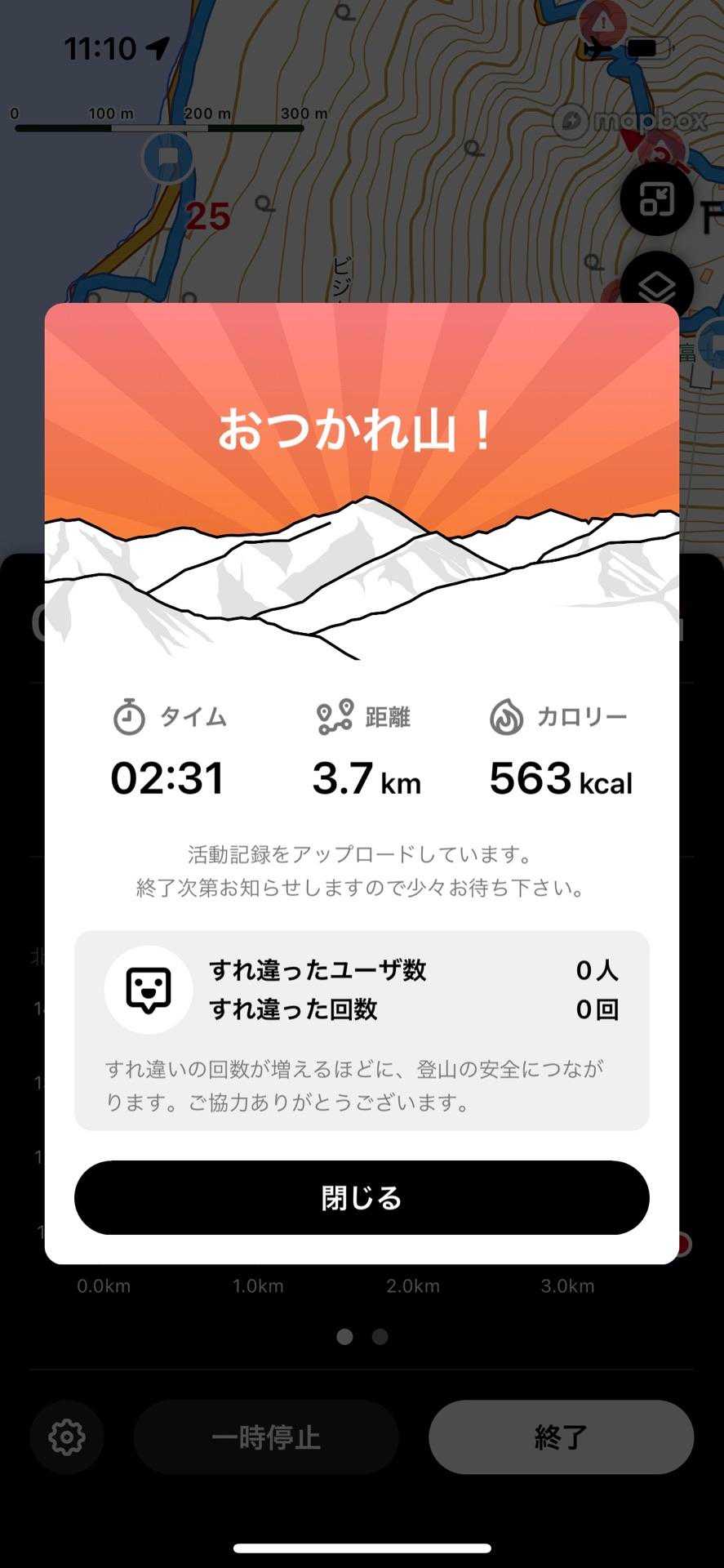Image resolution: width=724 pixels, height=1568 pixels.
Task: Tap 一時停止 to pause recording
Action: [x=266, y=1437]
